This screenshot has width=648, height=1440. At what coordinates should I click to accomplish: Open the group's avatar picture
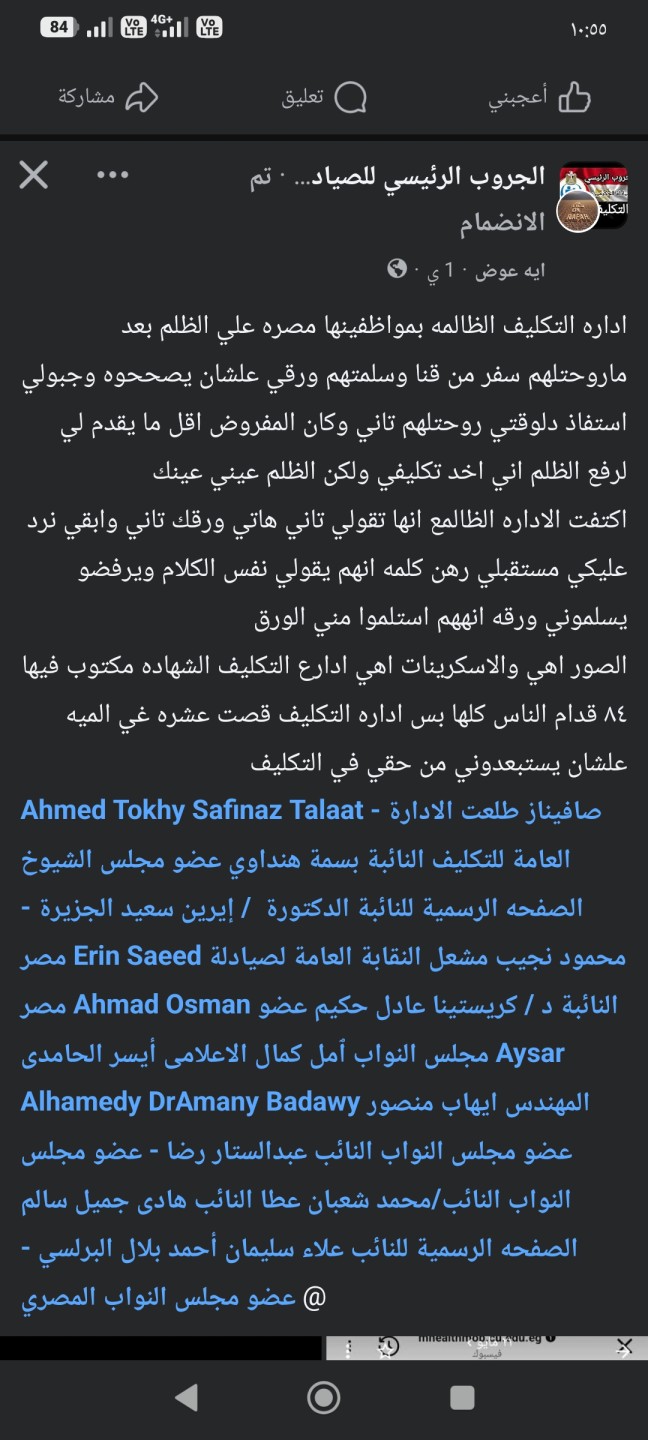point(593,196)
